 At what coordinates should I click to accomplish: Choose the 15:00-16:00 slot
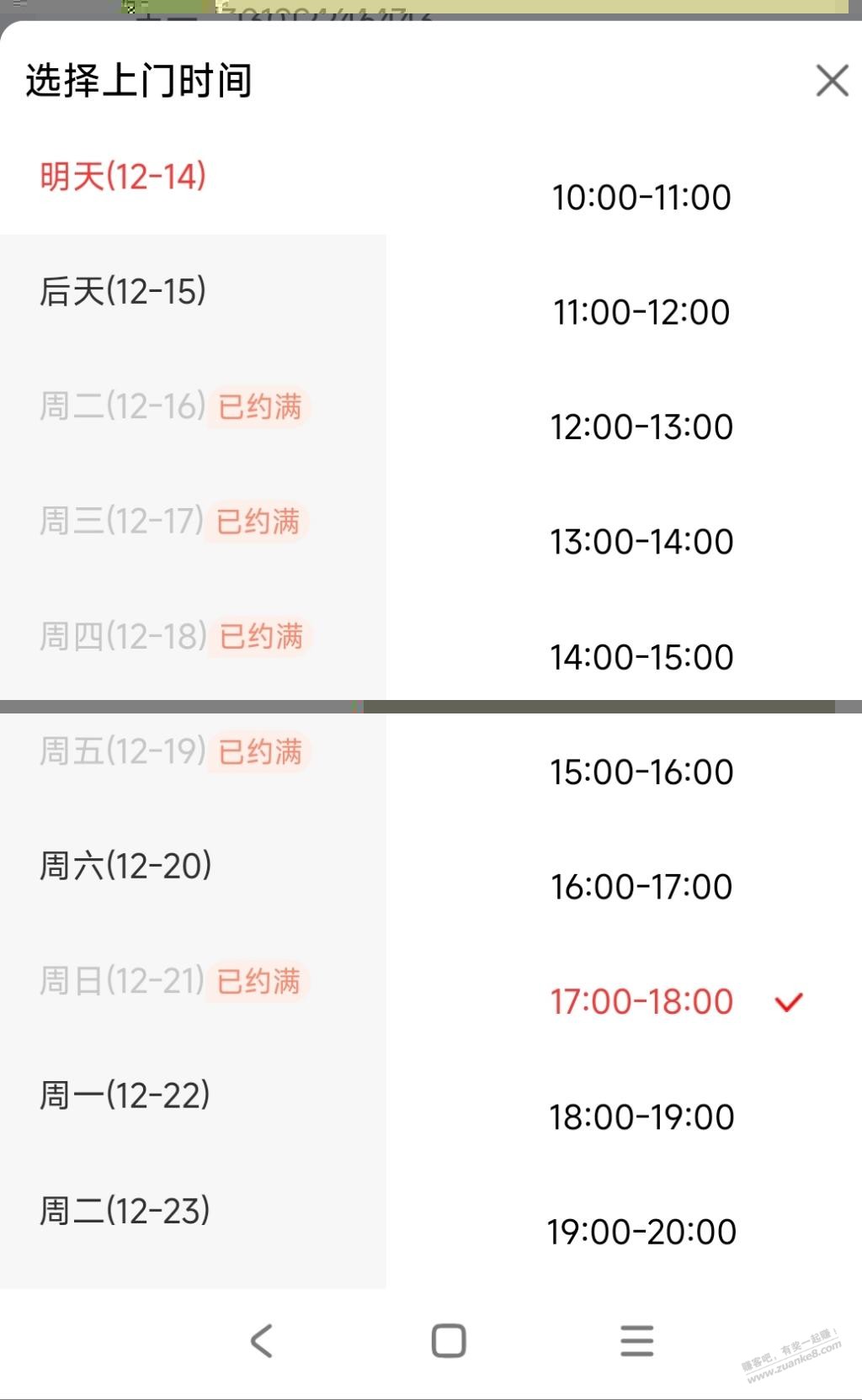641,772
